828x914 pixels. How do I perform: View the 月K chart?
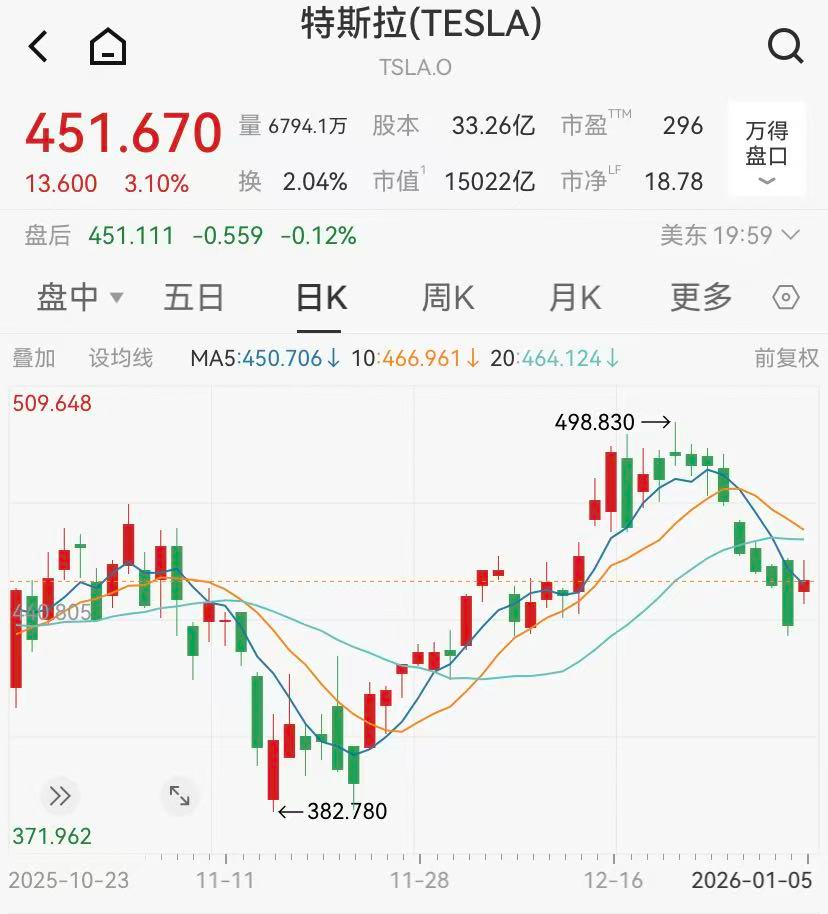[575, 297]
